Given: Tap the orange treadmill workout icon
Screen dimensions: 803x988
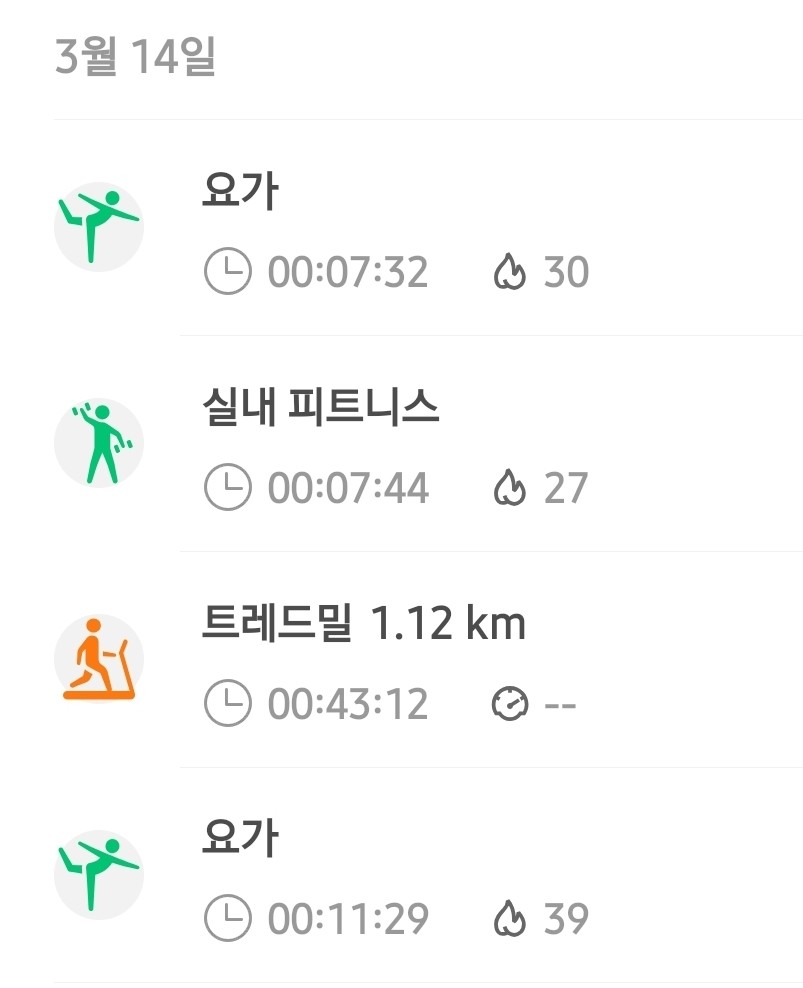Looking at the screenshot, I should click(x=98, y=658).
